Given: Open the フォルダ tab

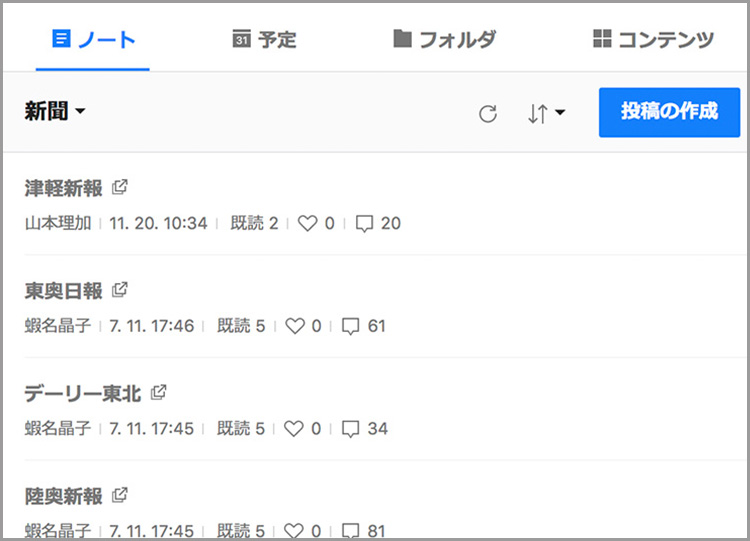Looking at the screenshot, I should click(x=445, y=40).
